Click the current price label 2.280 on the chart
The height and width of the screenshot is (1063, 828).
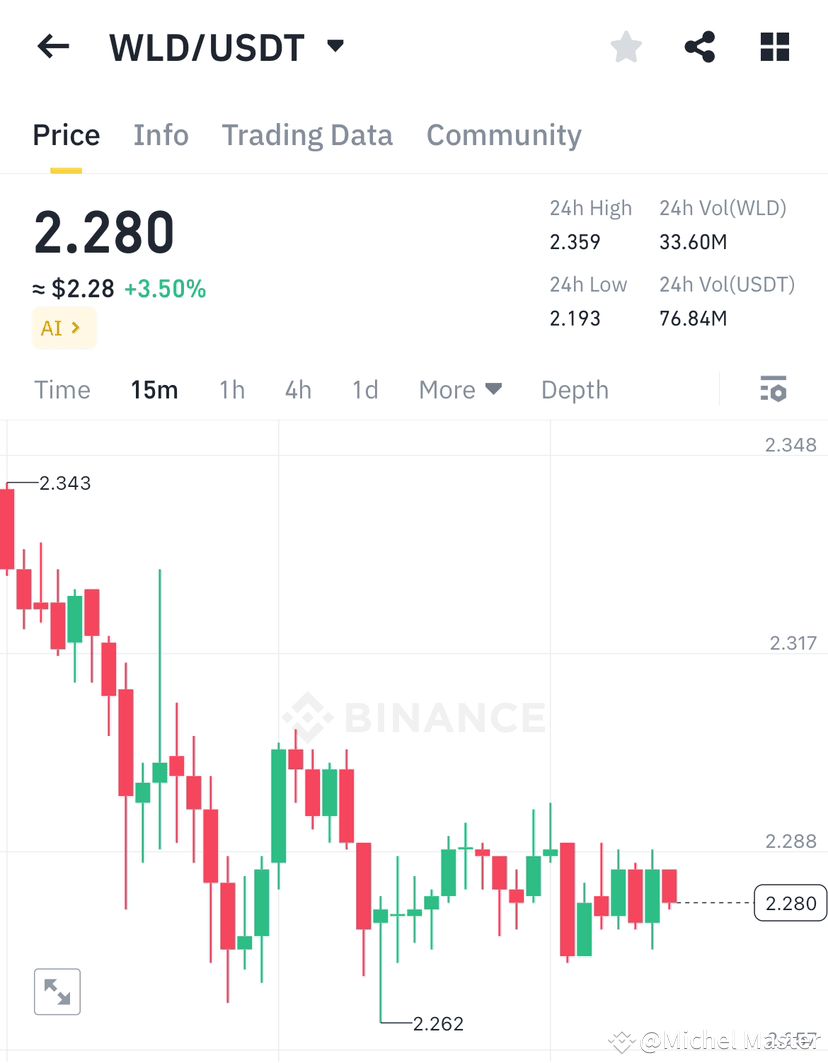click(790, 903)
